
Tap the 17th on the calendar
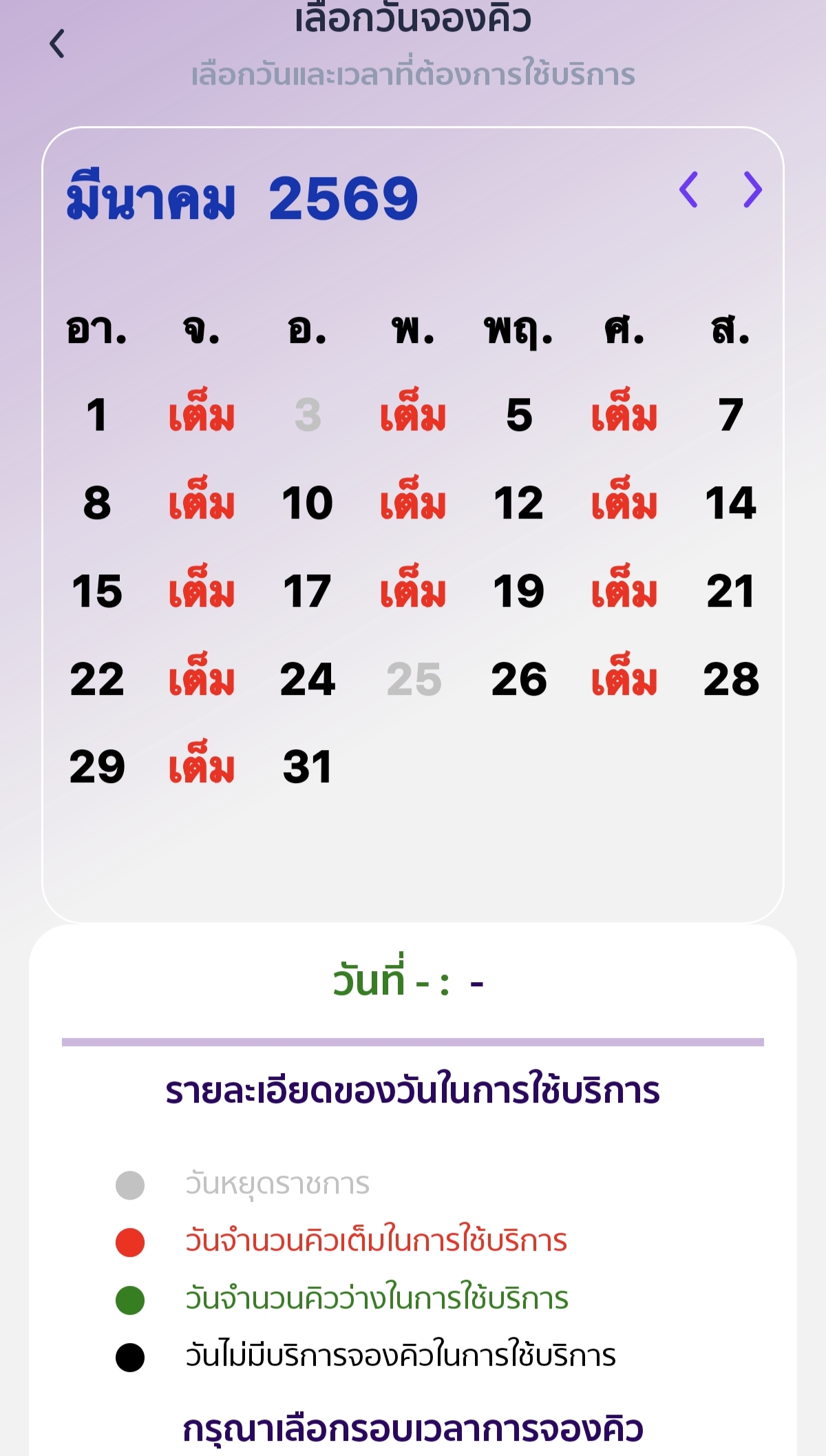[308, 591]
